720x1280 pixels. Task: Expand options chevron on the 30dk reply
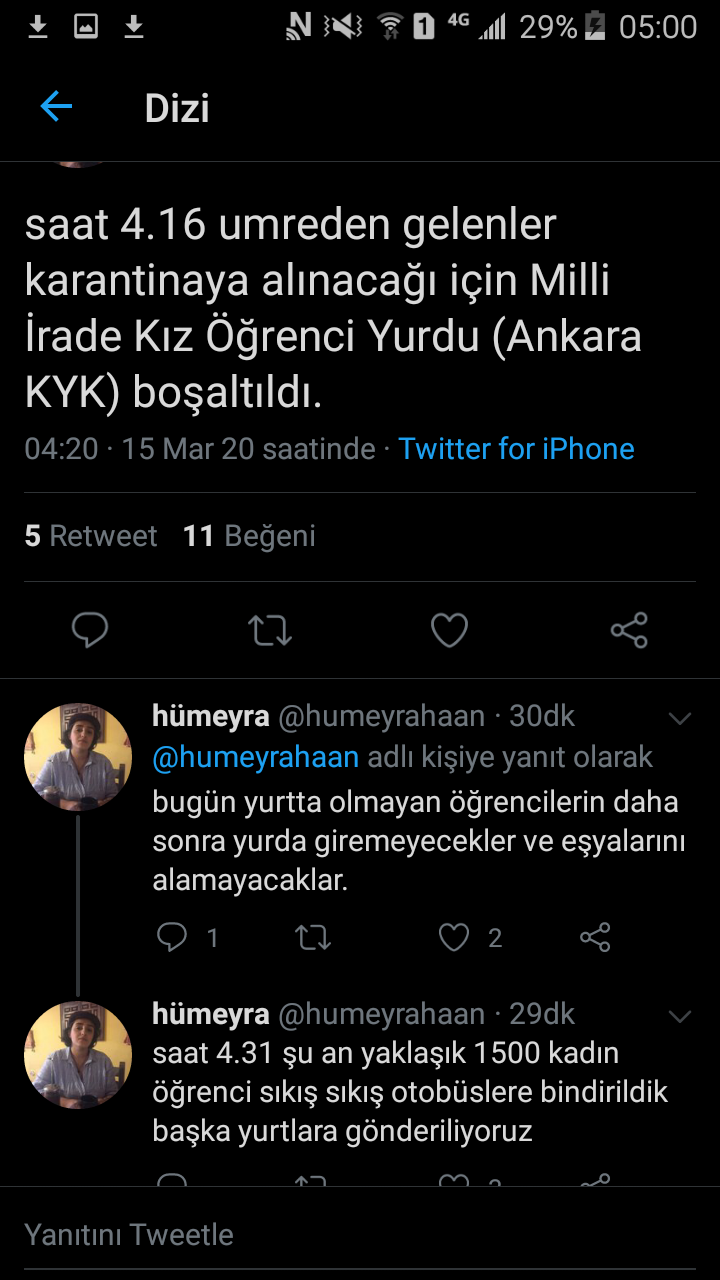click(x=680, y=718)
